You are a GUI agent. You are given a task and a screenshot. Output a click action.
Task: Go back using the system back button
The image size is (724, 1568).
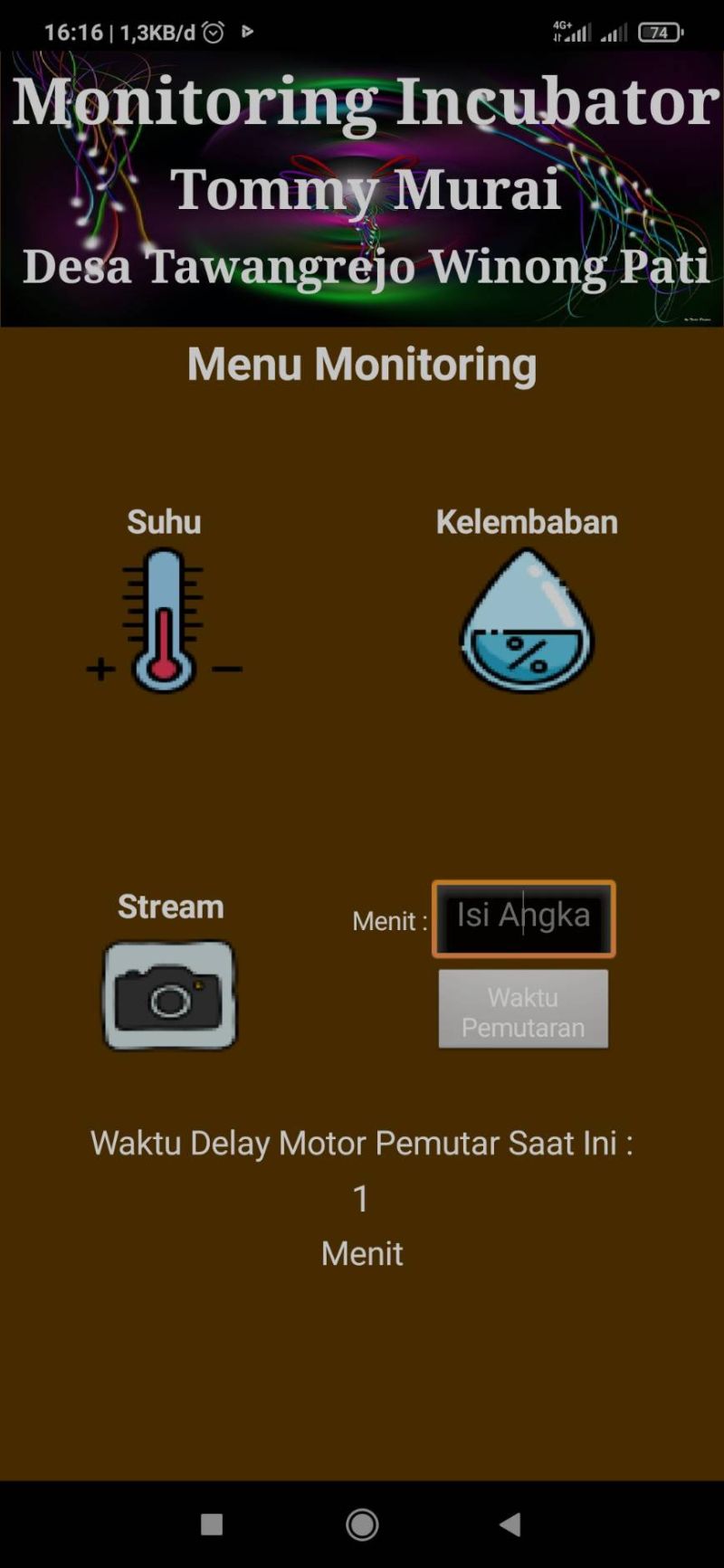click(510, 1524)
